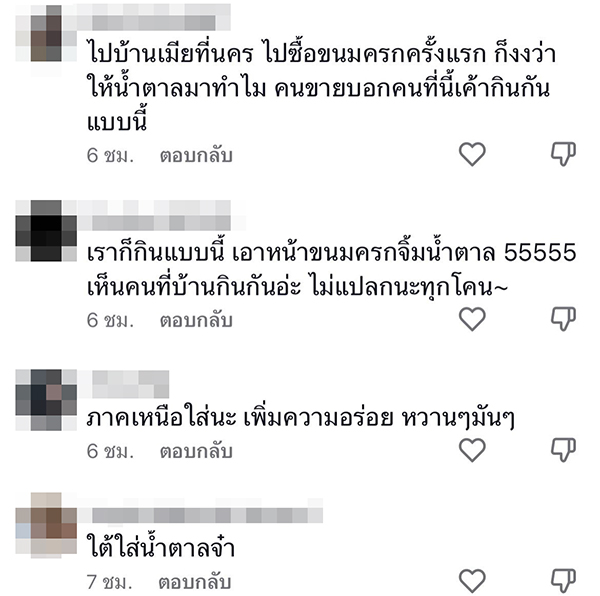Reply to the ภาคเหนือใส่นะ comment

(x=195, y=451)
